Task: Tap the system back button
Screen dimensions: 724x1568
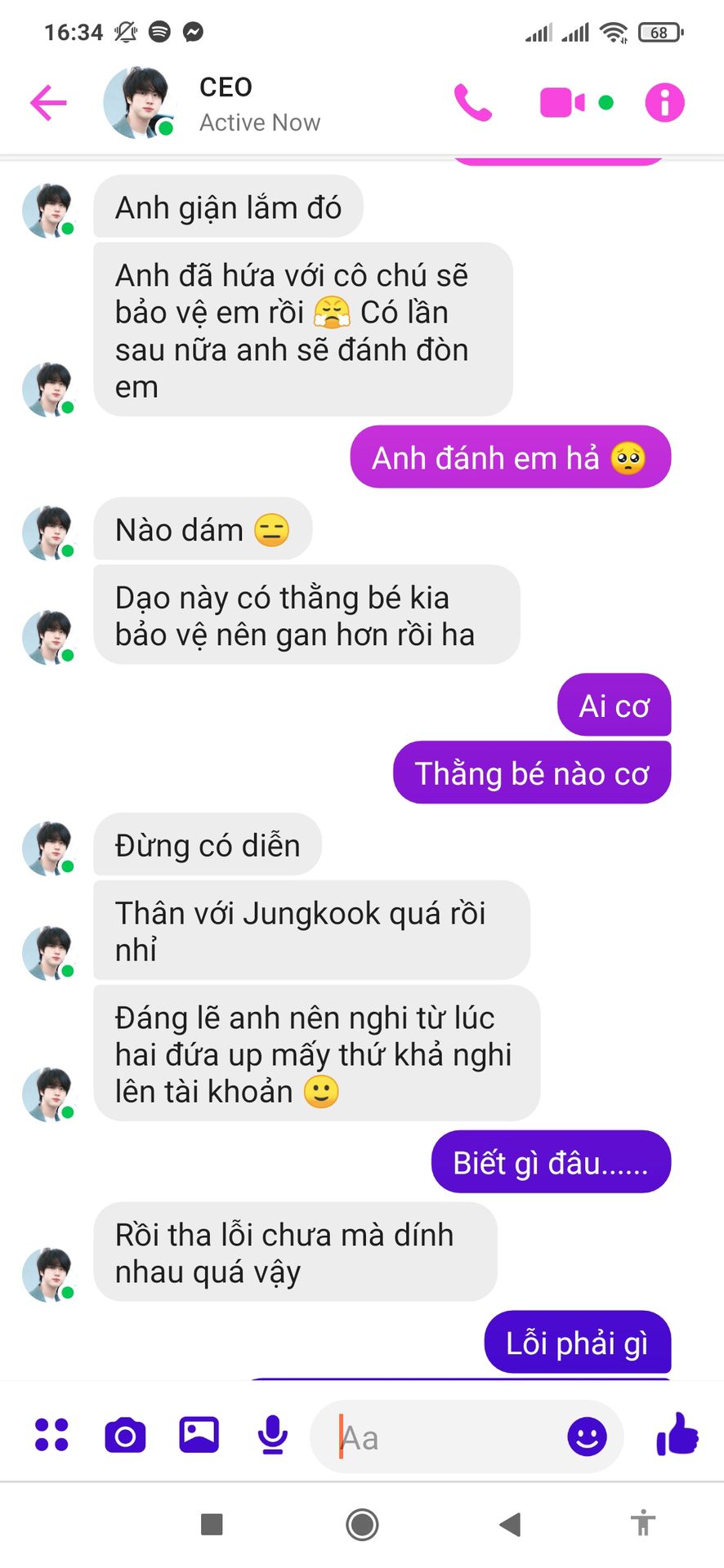Action: (511, 1524)
